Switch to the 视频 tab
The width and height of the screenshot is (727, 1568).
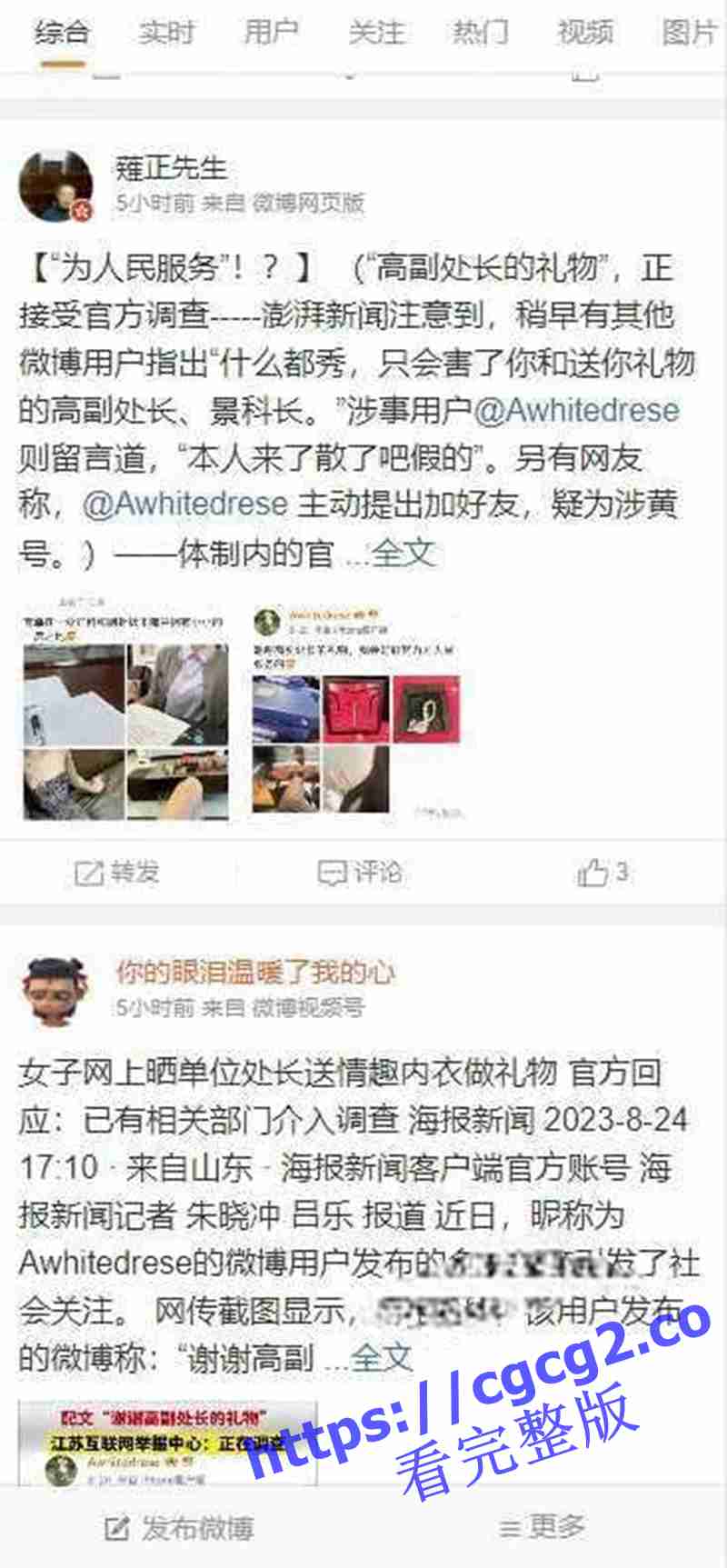pos(584,34)
